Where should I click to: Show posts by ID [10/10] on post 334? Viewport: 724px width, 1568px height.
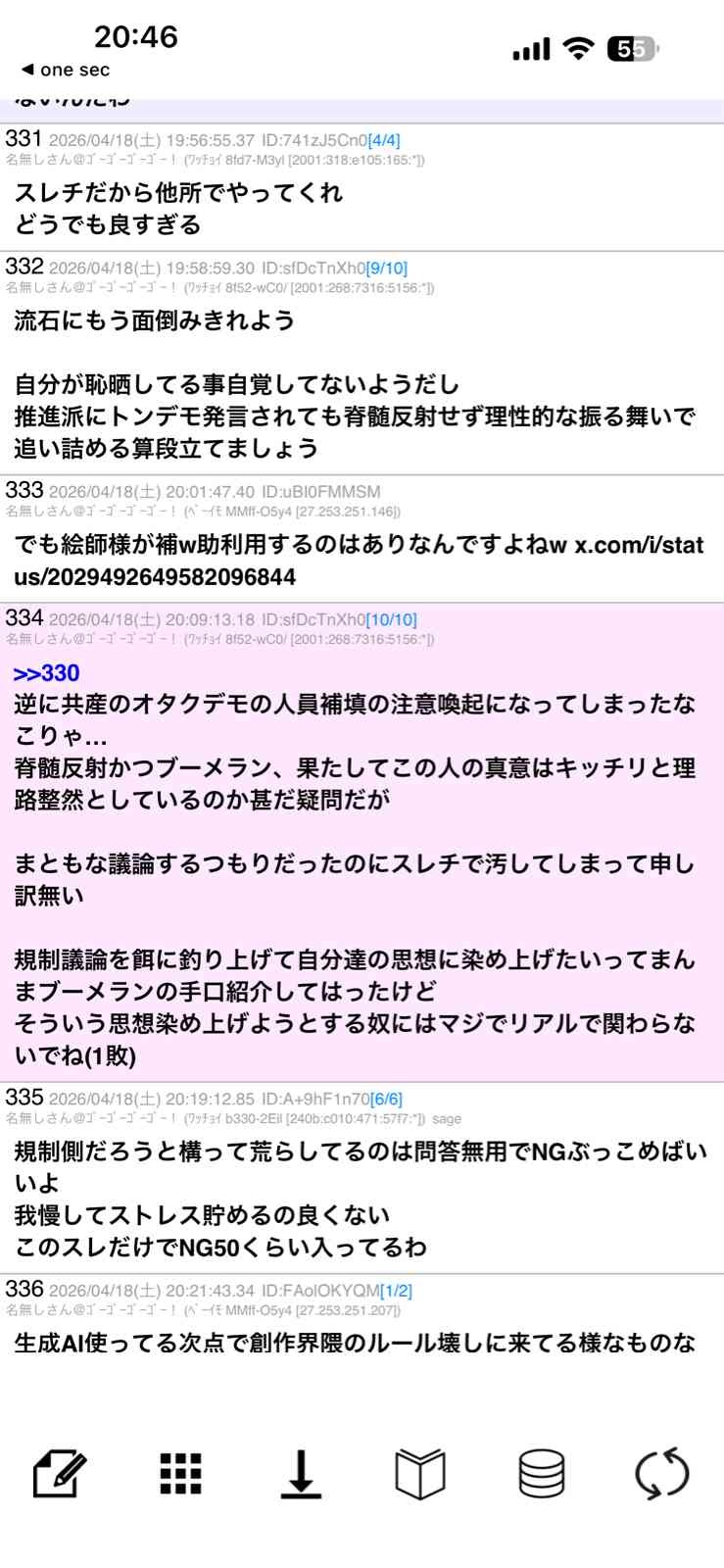point(391,619)
